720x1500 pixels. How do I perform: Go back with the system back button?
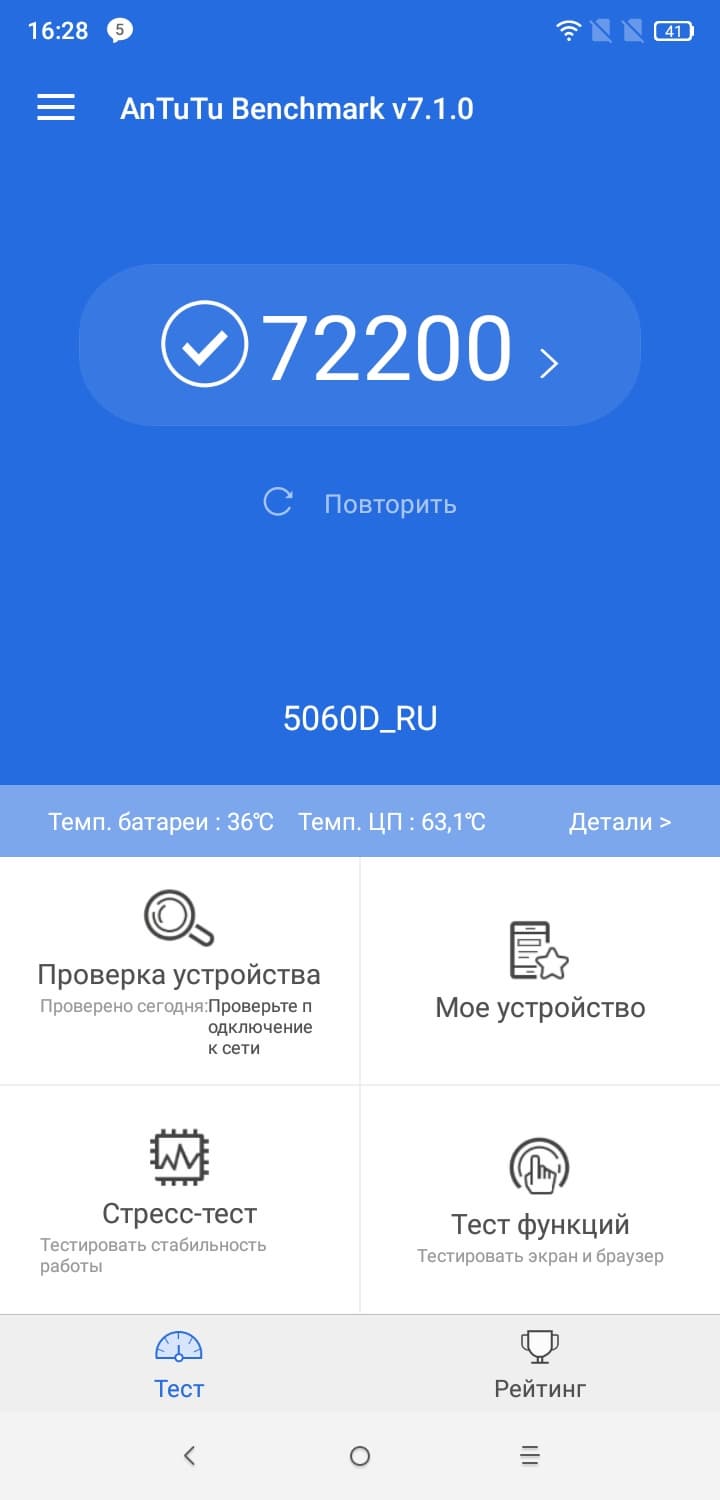click(x=190, y=1456)
